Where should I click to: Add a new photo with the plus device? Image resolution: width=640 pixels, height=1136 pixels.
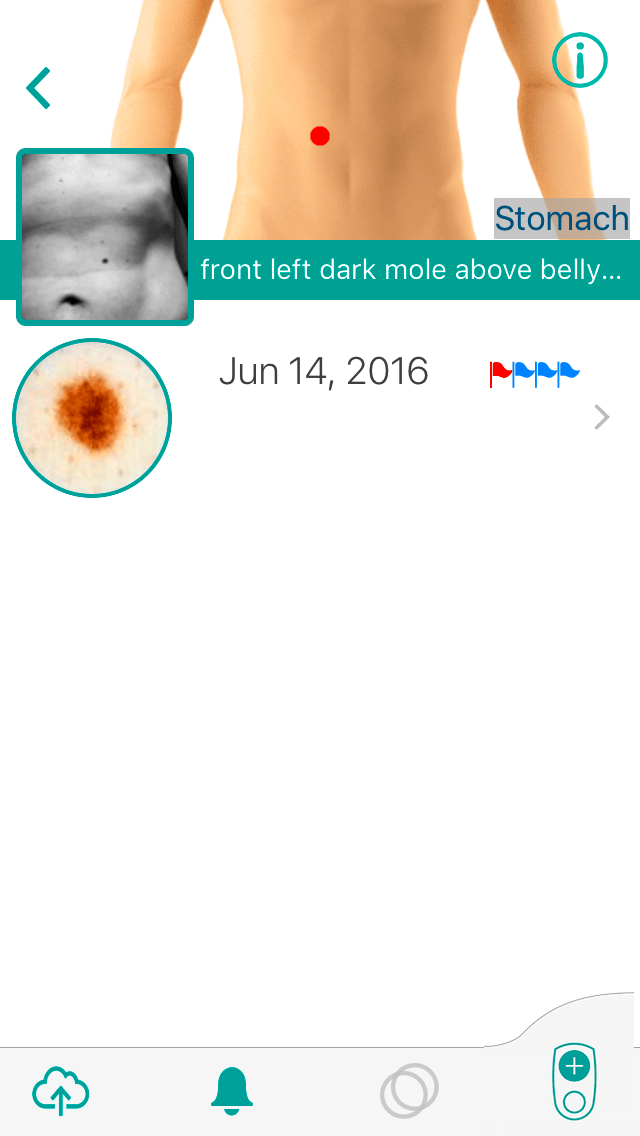[x=574, y=1068]
